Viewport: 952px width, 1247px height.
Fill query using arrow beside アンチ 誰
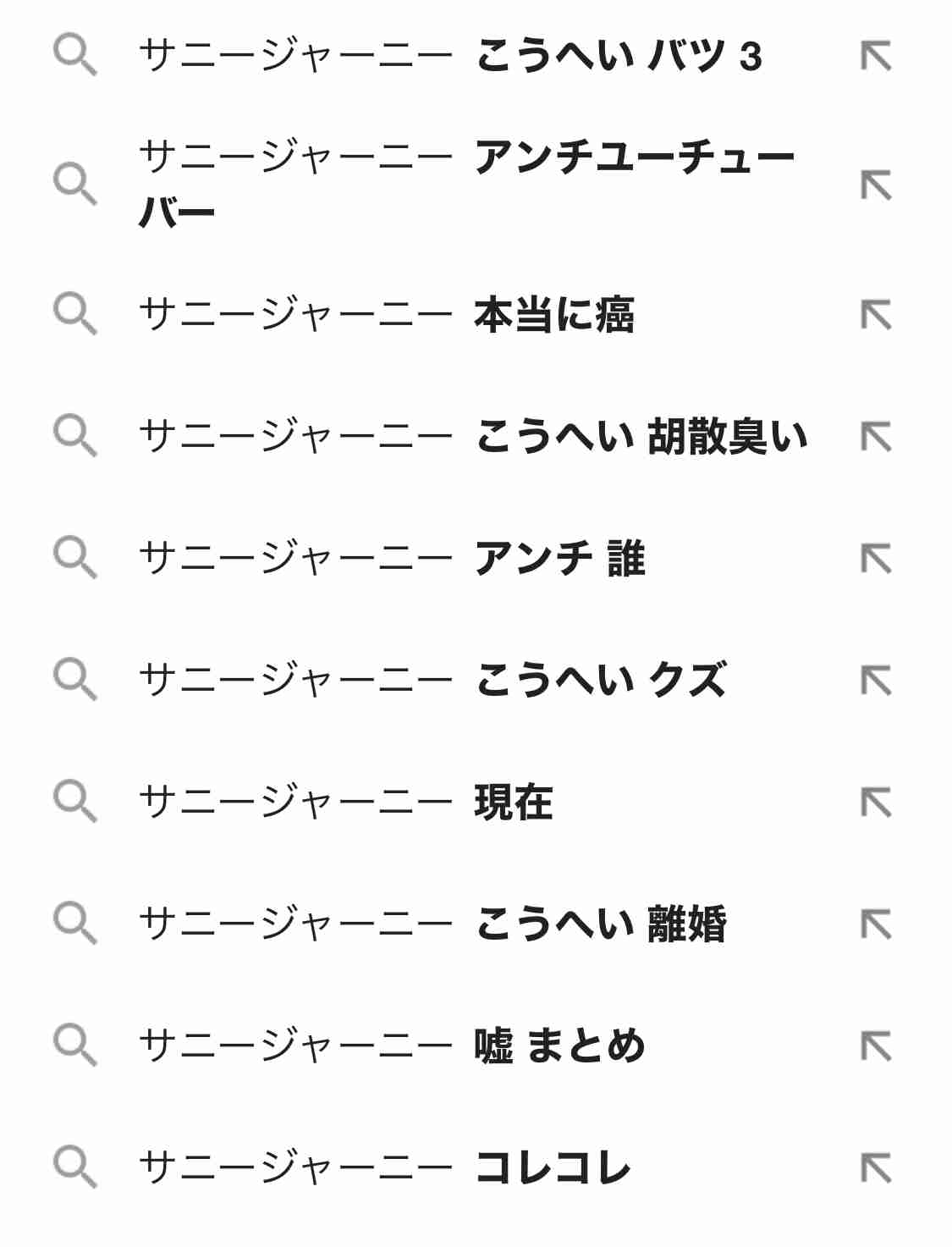click(x=876, y=558)
